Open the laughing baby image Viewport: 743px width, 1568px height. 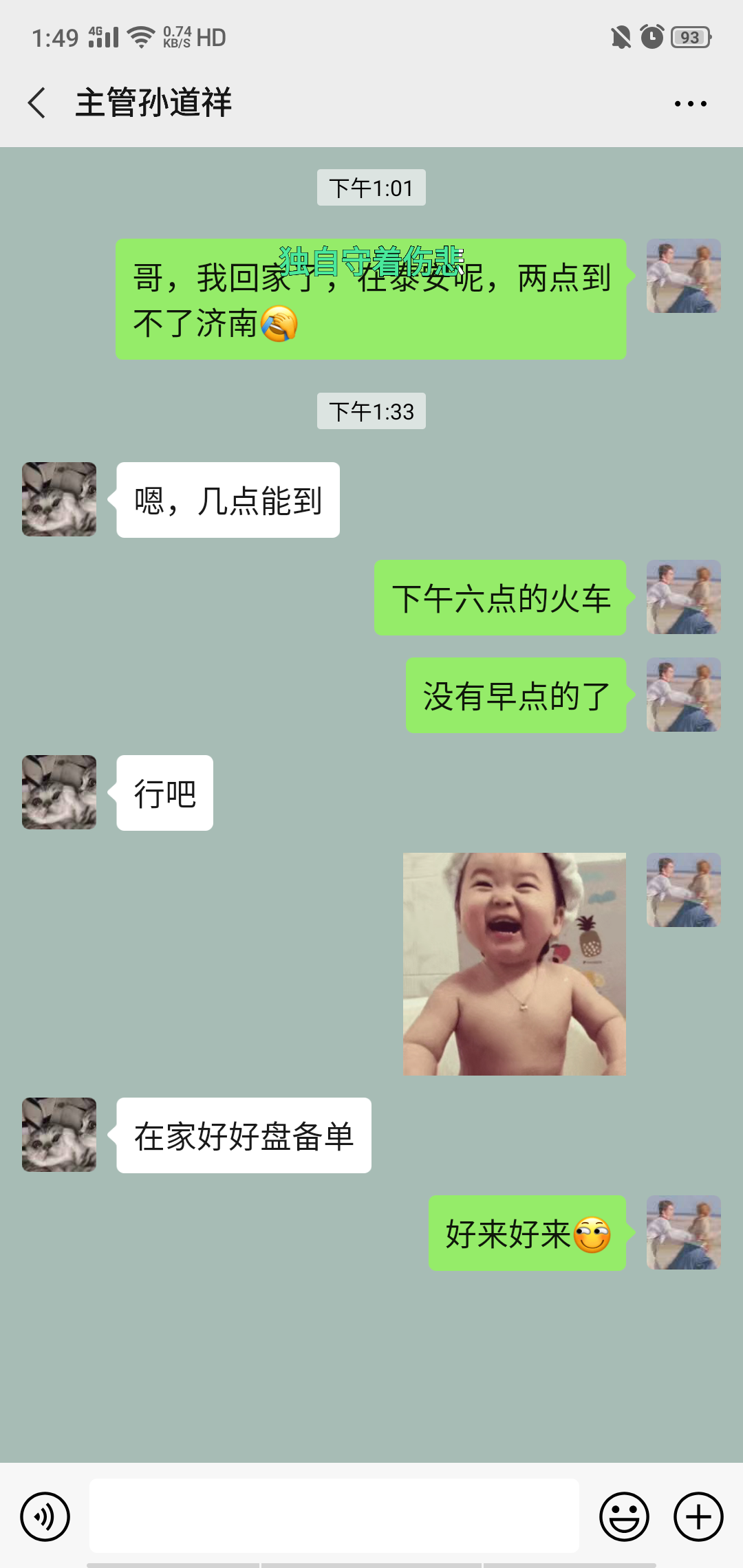coord(515,964)
